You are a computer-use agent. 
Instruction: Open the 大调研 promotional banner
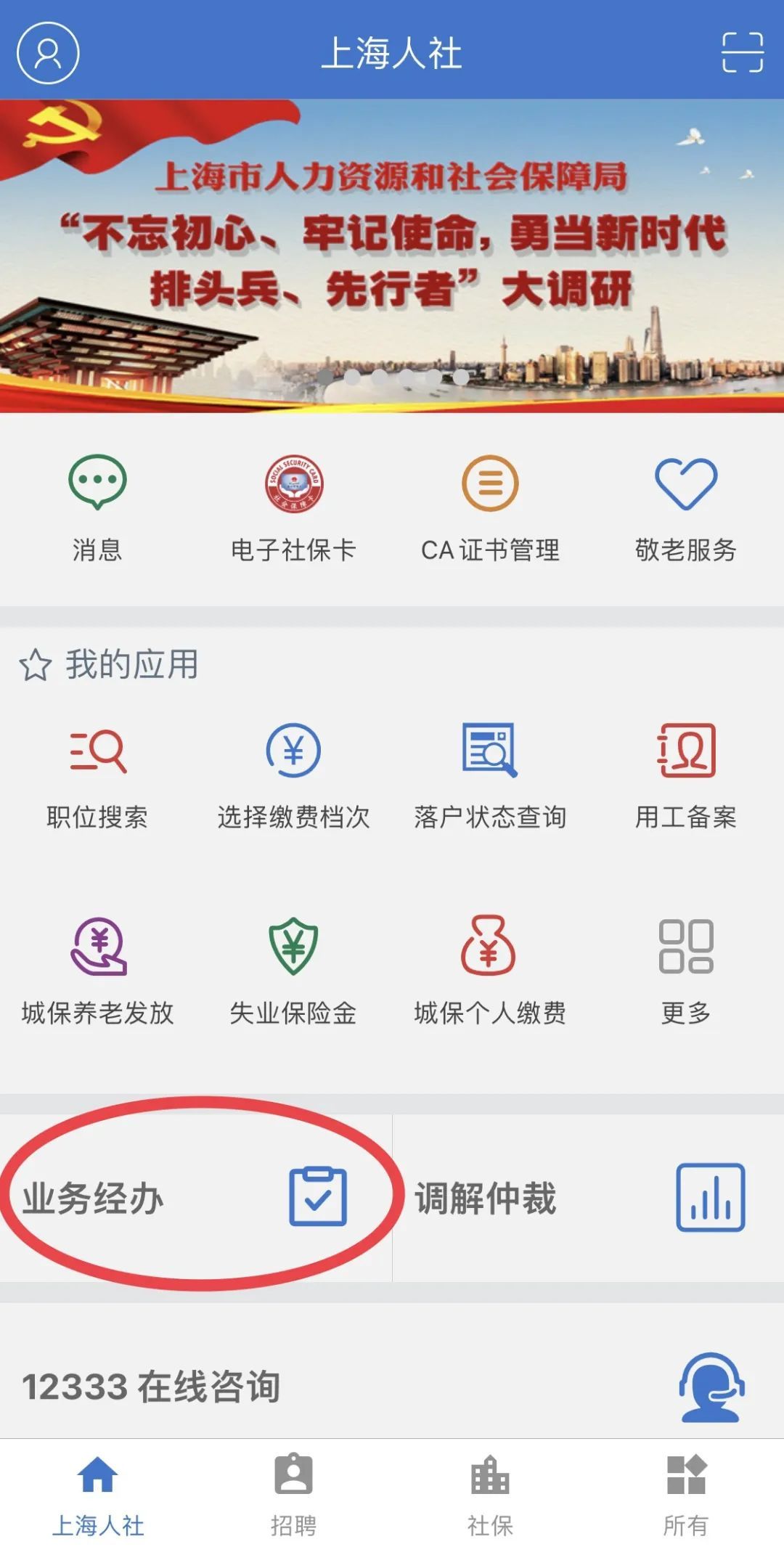(x=392, y=256)
